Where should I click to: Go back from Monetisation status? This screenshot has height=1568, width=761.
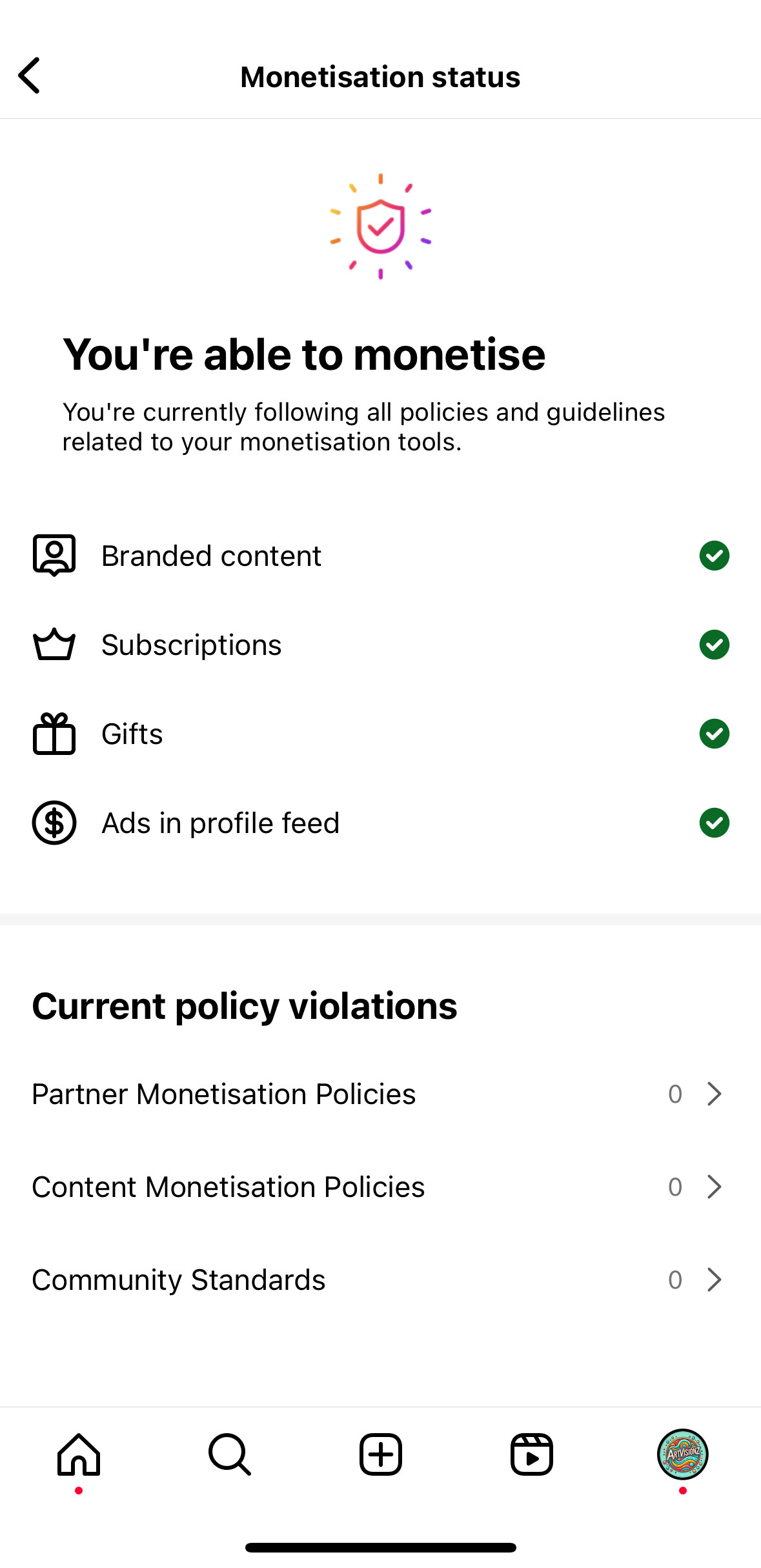point(30,75)
